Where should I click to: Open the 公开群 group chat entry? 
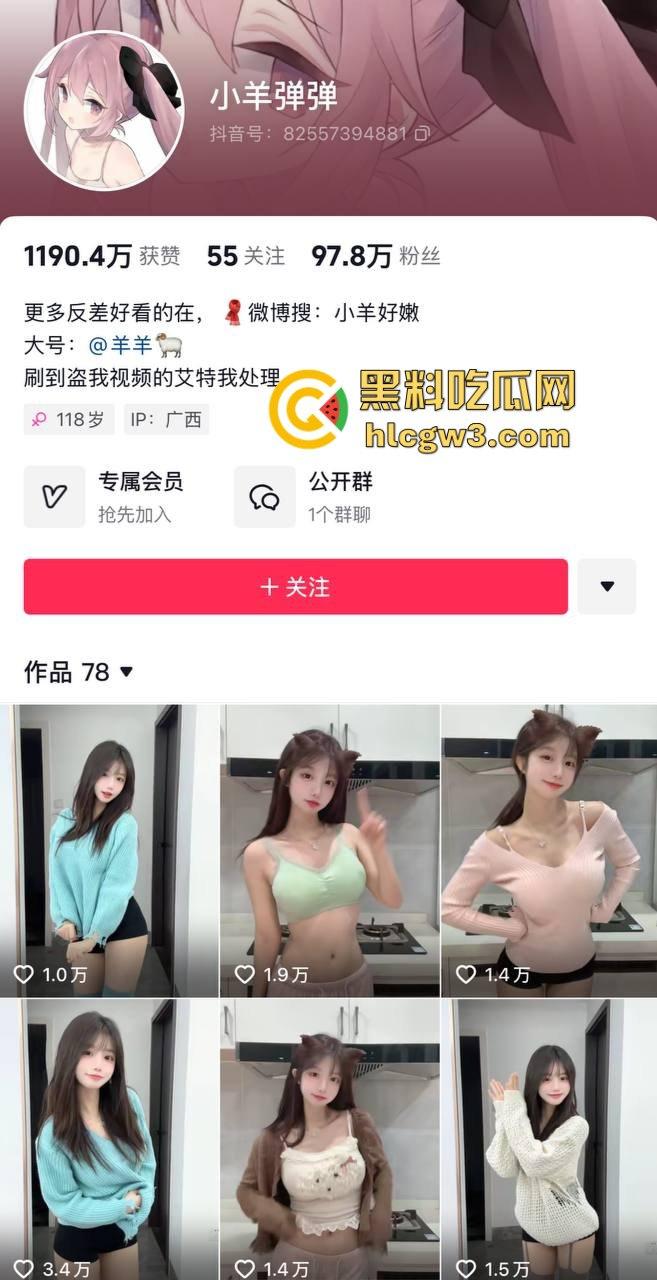pyautogui.click(x=305, y=497)
